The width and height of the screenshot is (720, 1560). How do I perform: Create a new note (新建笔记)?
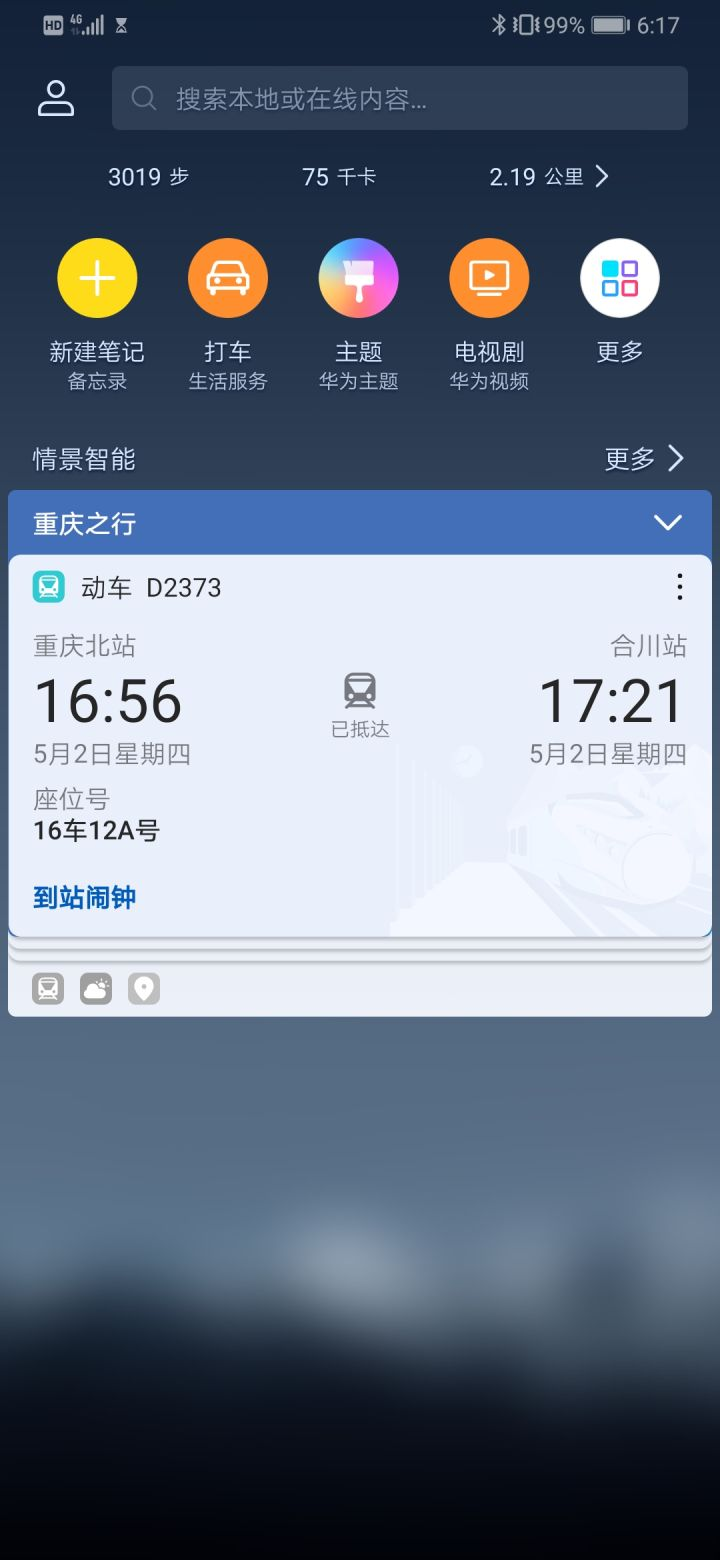(97, 279)
